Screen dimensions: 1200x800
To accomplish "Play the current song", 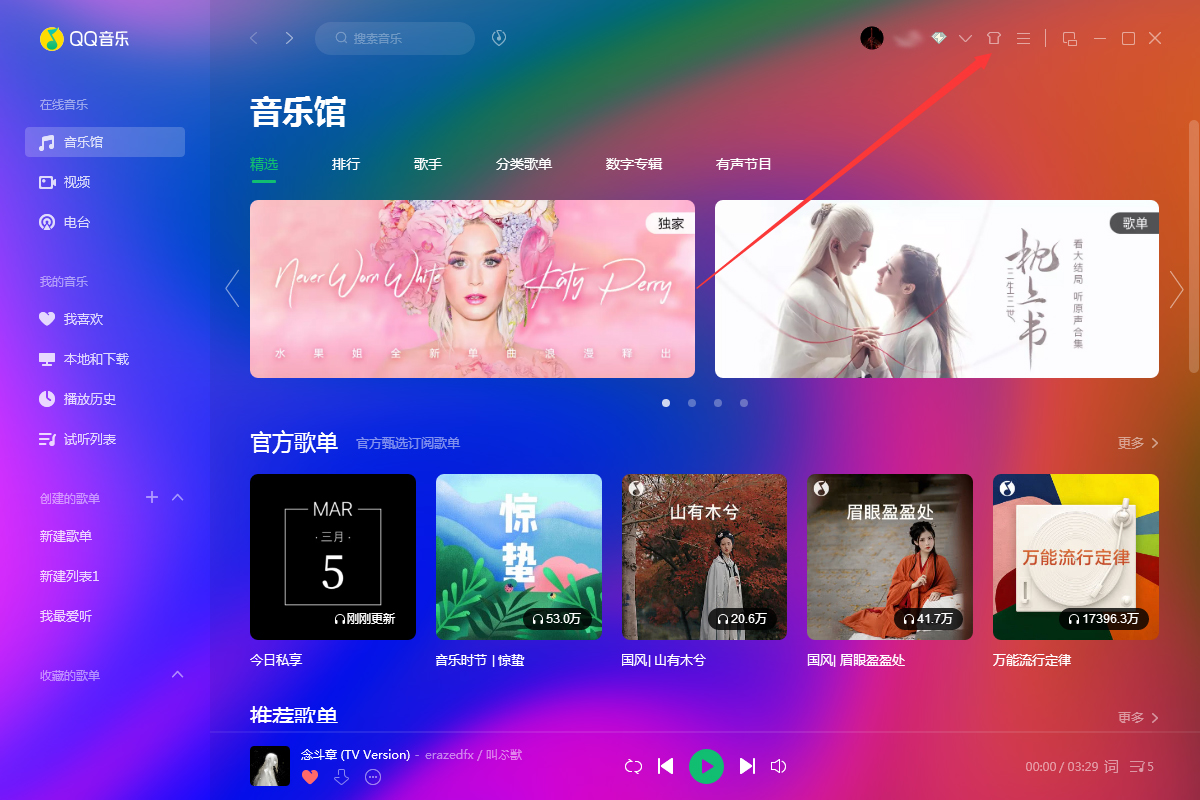I will (706, 766).
